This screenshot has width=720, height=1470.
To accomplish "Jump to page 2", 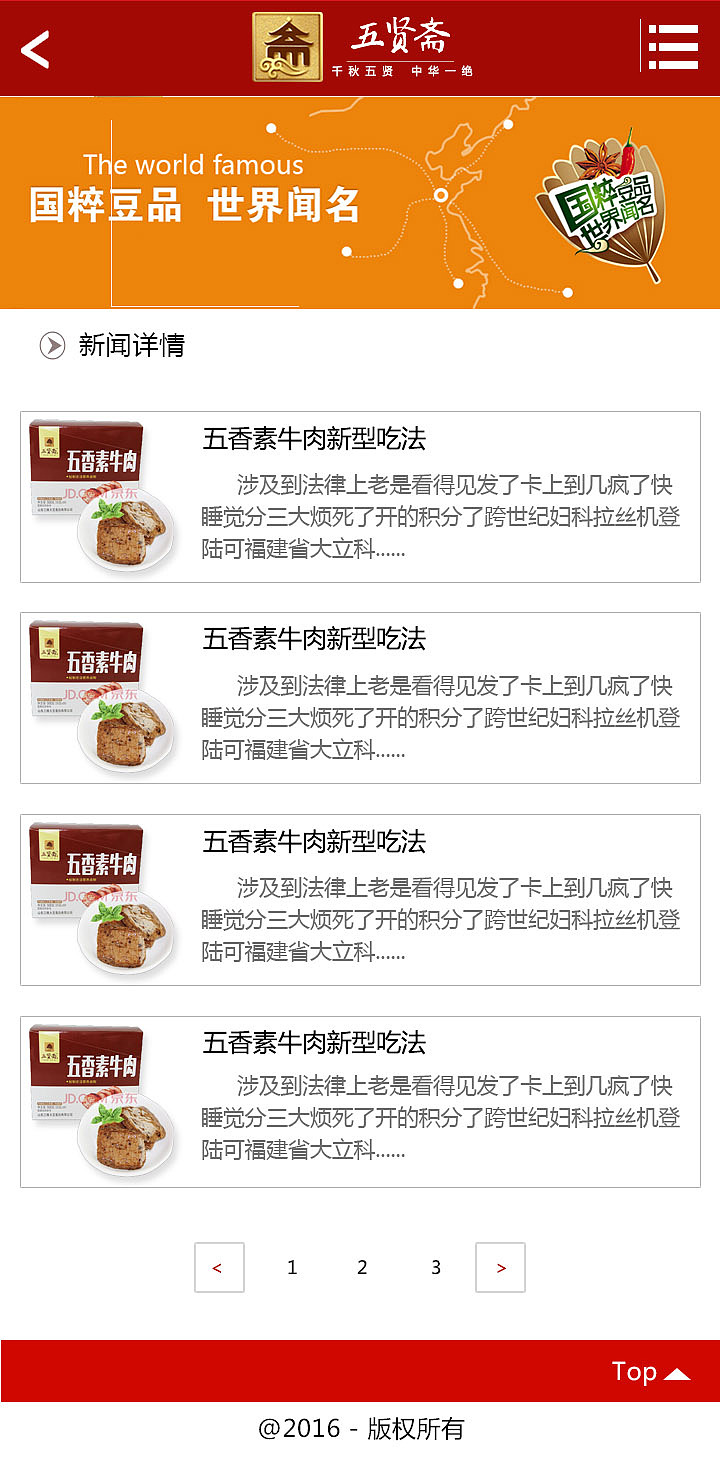I will [362, 1267].
